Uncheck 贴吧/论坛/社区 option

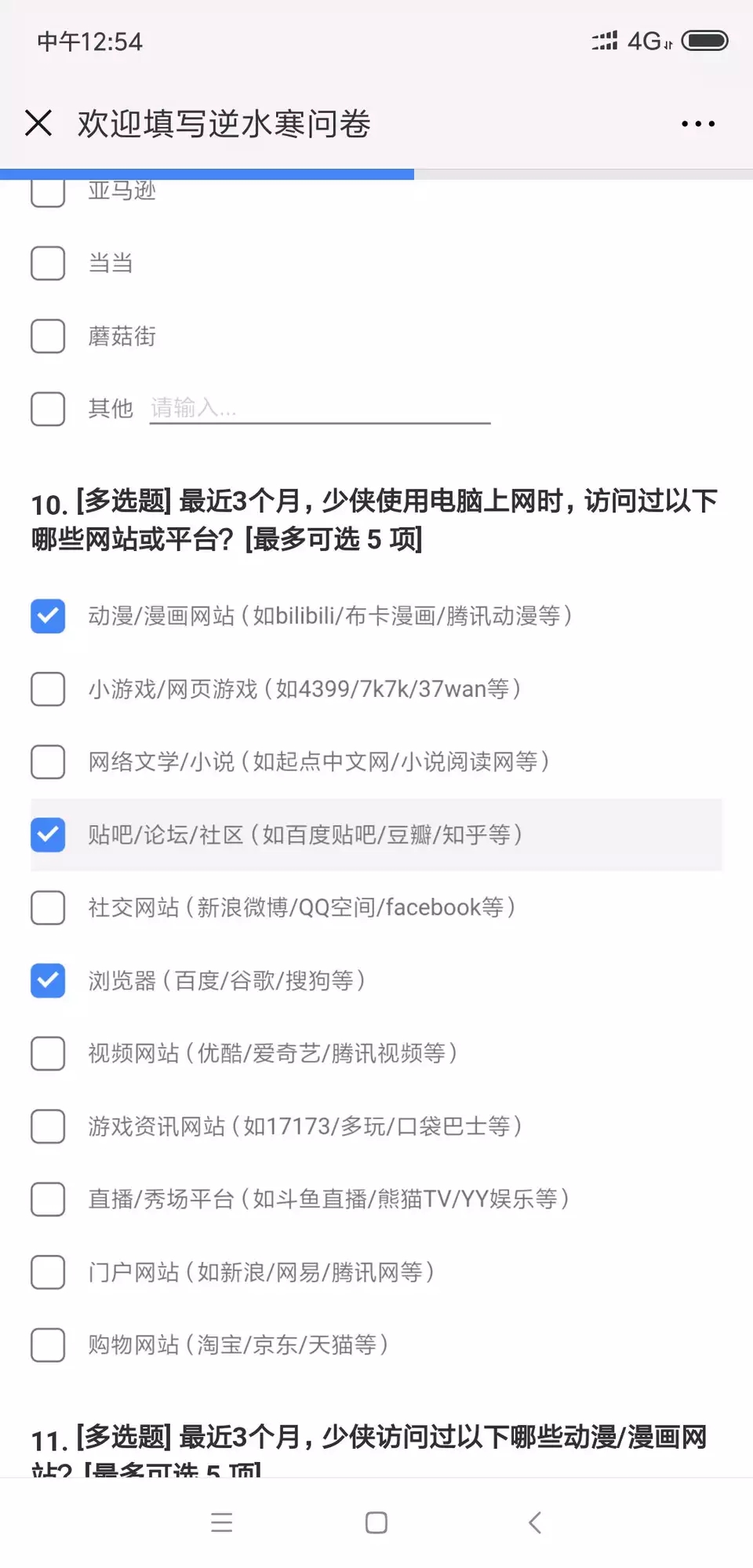(48, 834)
